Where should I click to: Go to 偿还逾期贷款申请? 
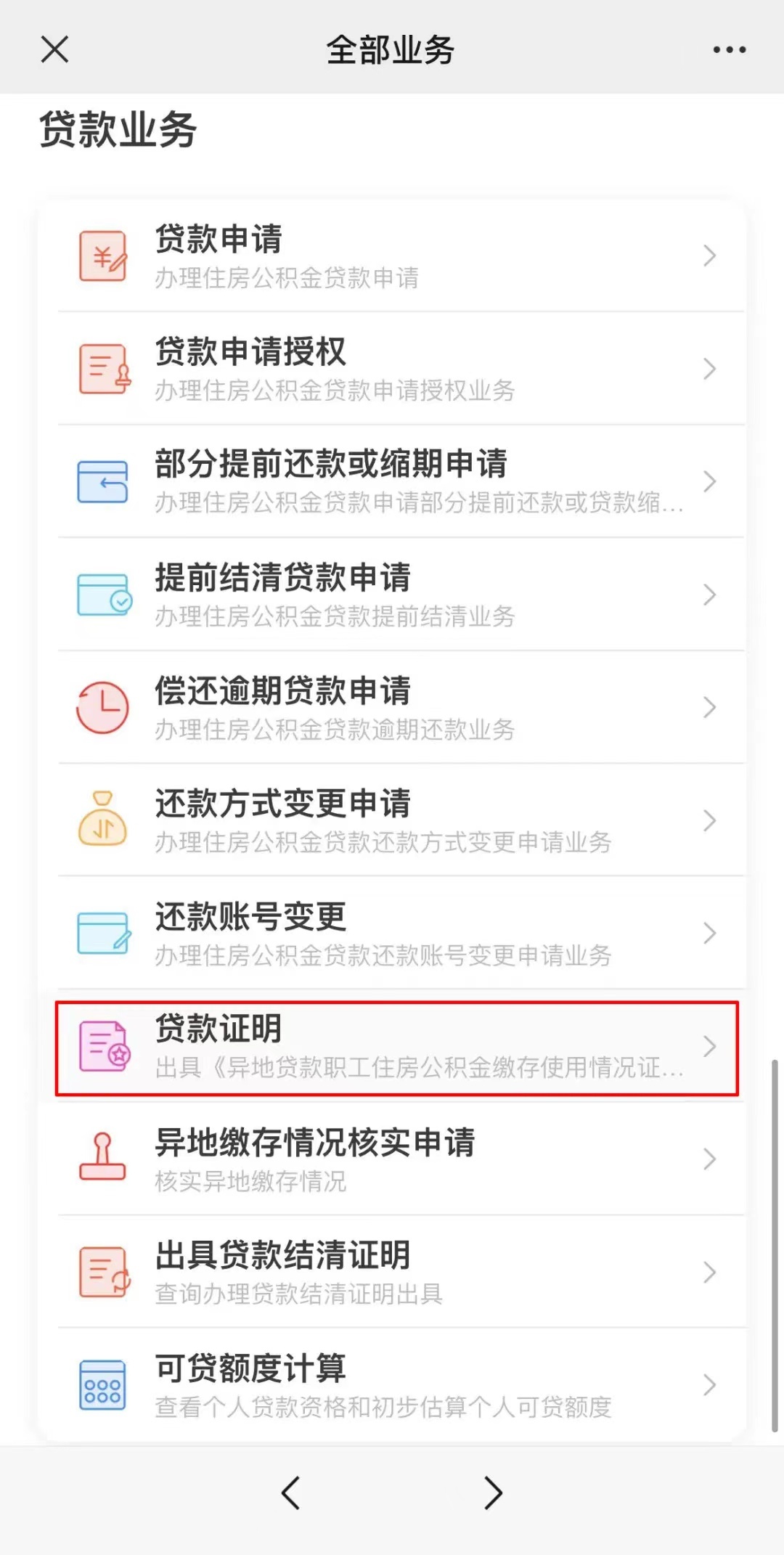392,708
